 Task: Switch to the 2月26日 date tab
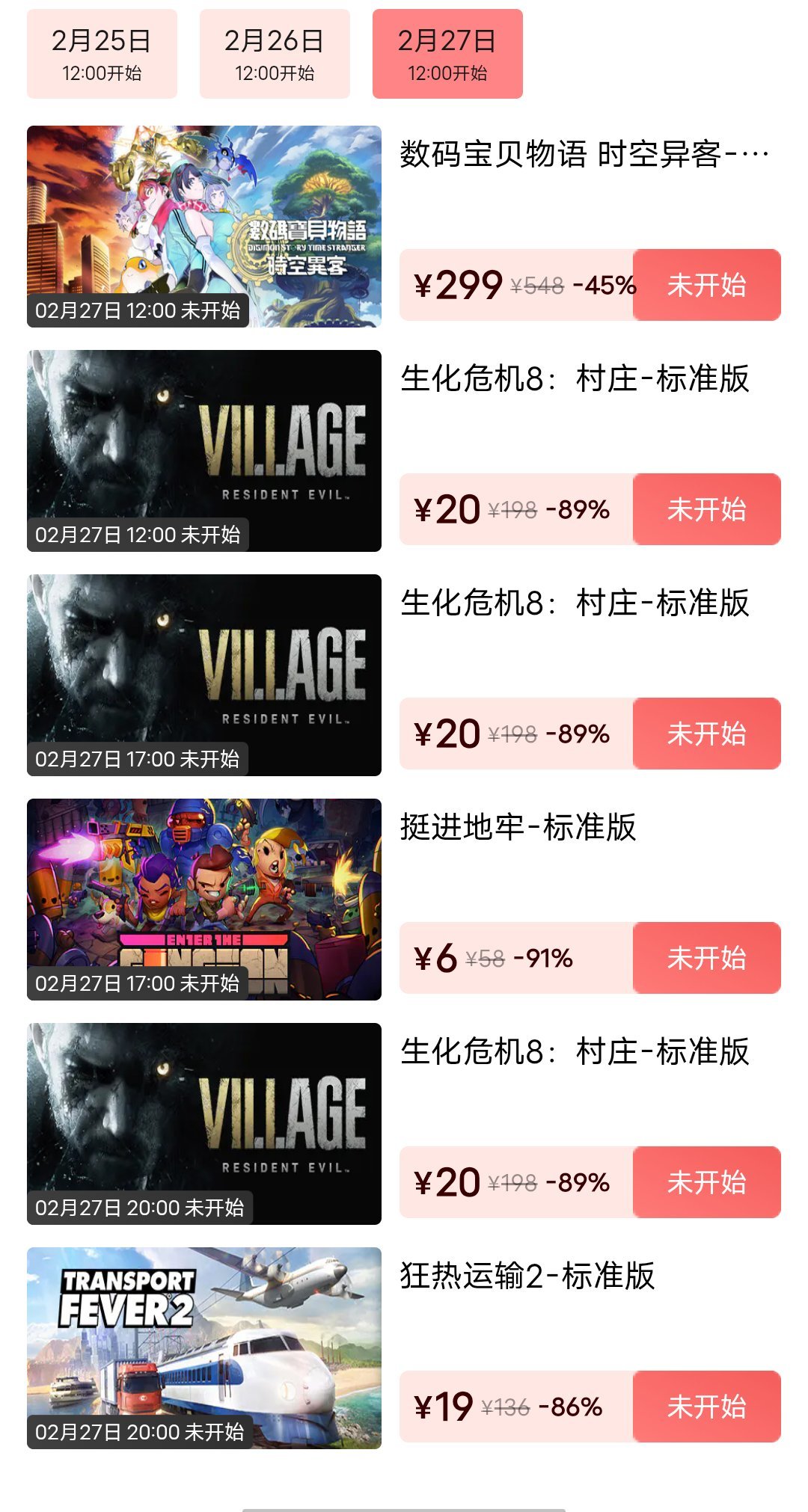tap(275, 54)
